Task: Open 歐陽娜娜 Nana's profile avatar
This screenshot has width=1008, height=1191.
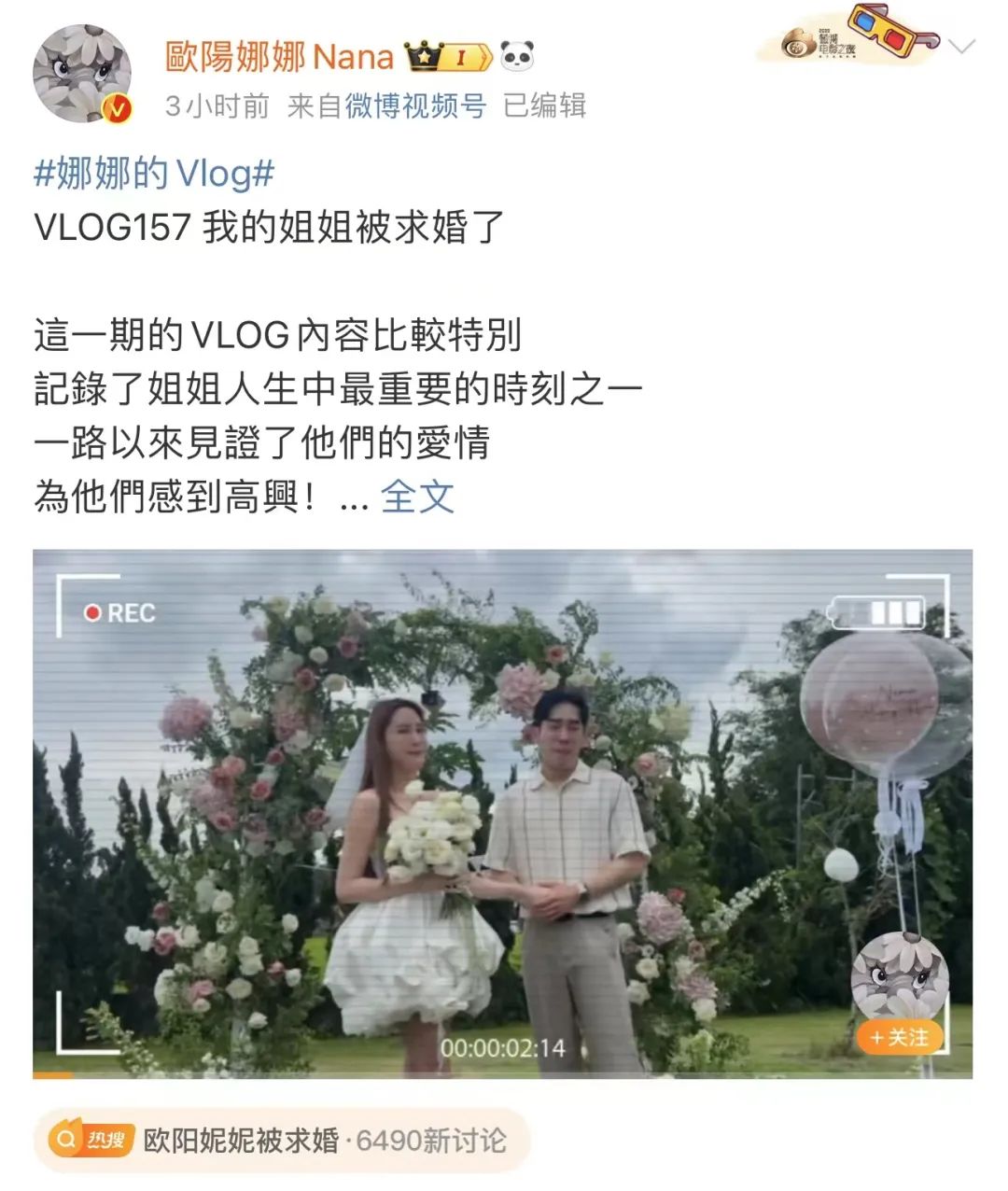Action: 81,75
